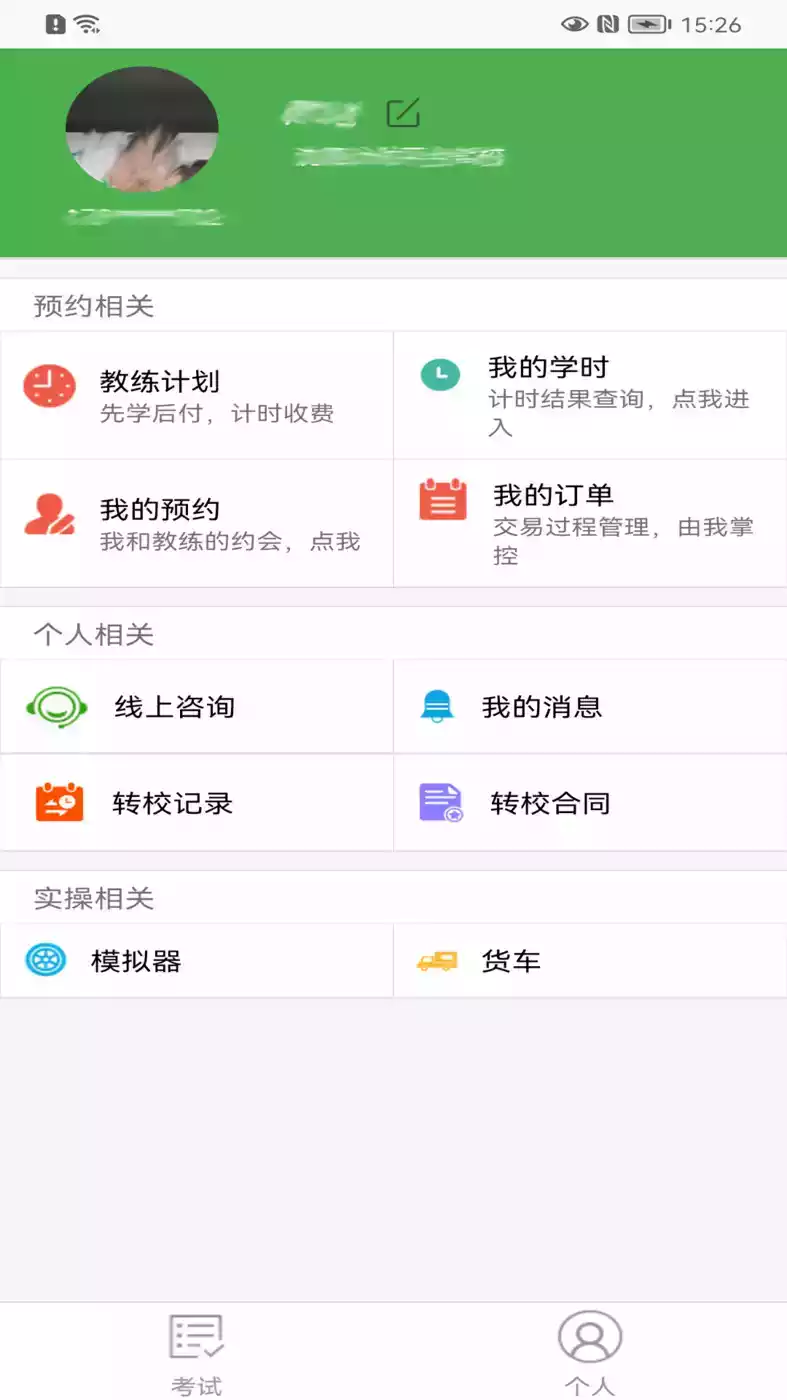Select the steering wheel icon for 模拟器
Image resolution: width=787 pixels, height=1400 pixels.
coord(45,961)
